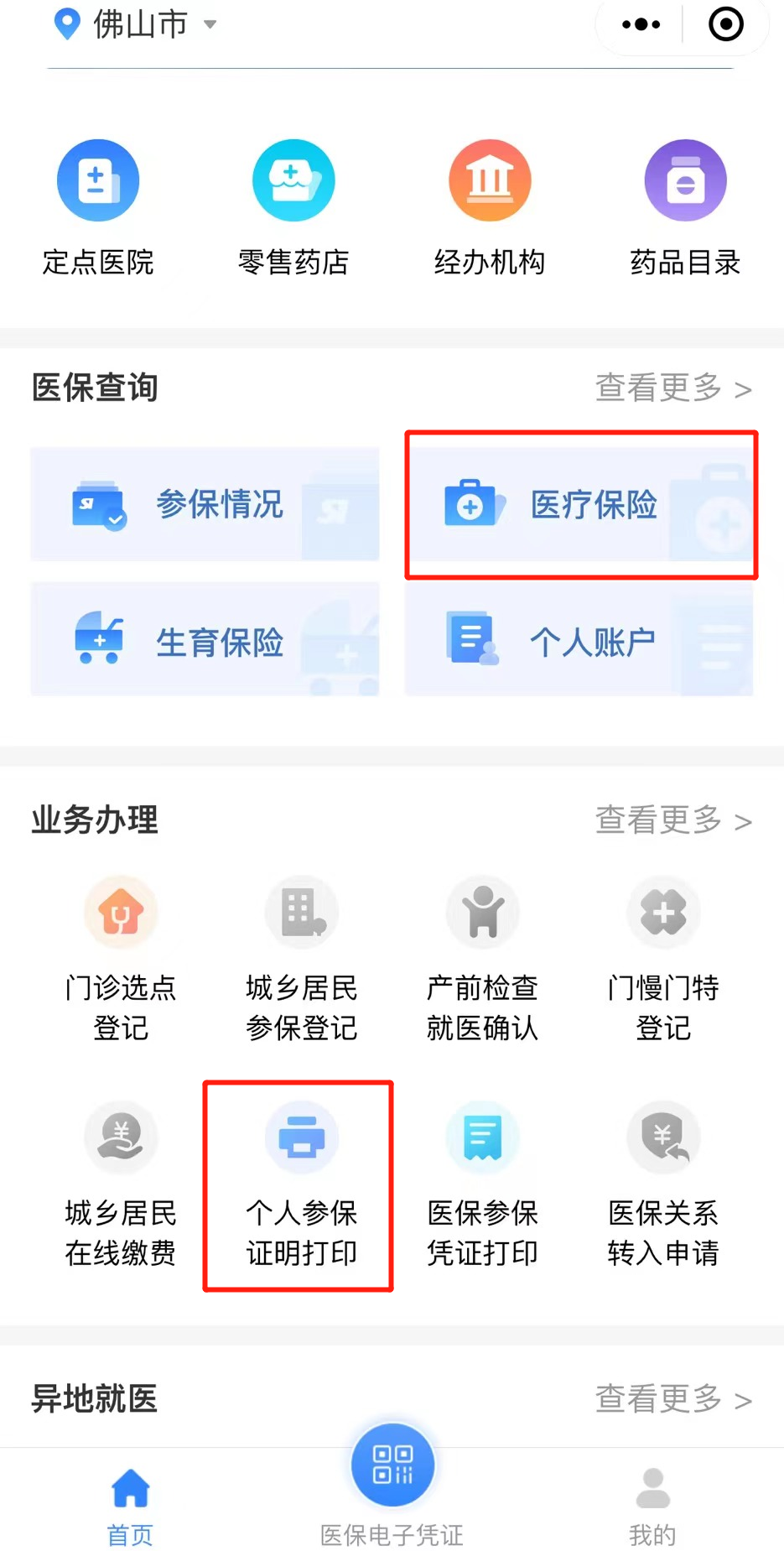This screenshot has width=784, height=1551.
Task: Close the mini program via circle icon
Action: (725, 24)
